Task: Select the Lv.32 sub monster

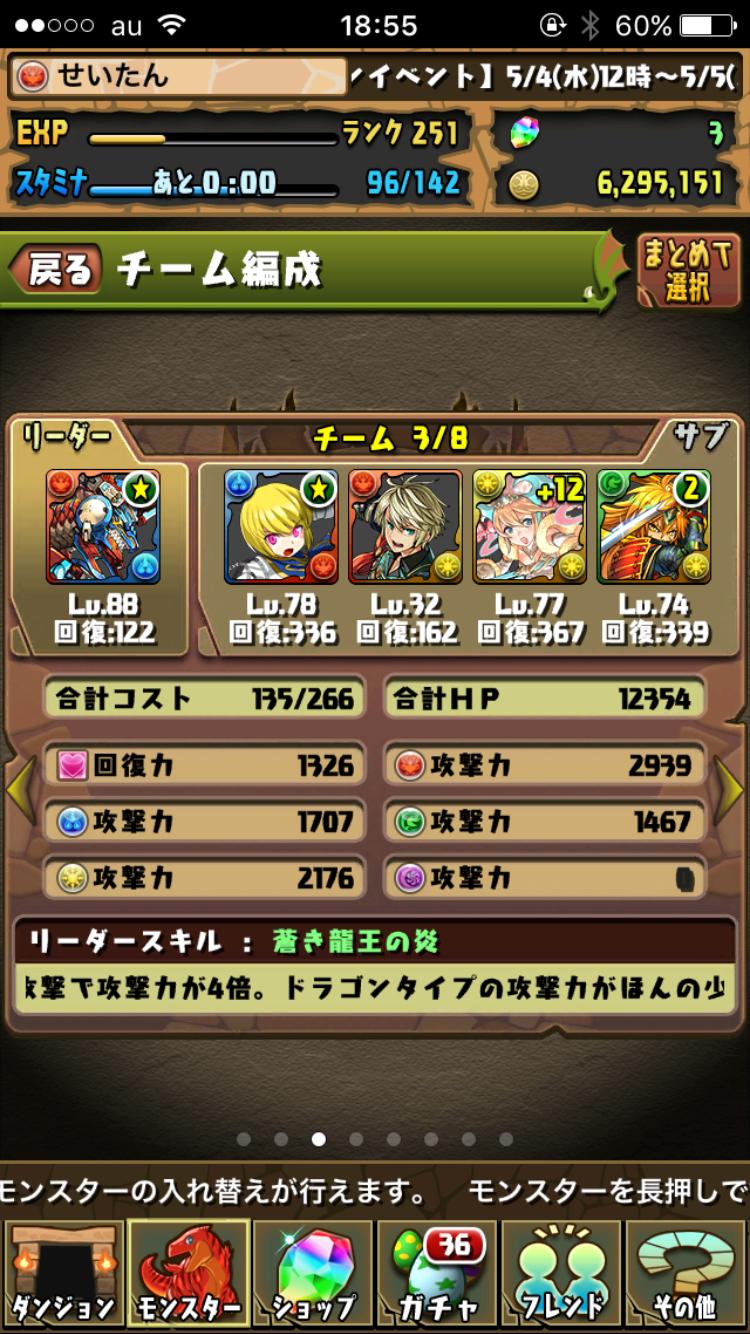Action: coord(405,527)
